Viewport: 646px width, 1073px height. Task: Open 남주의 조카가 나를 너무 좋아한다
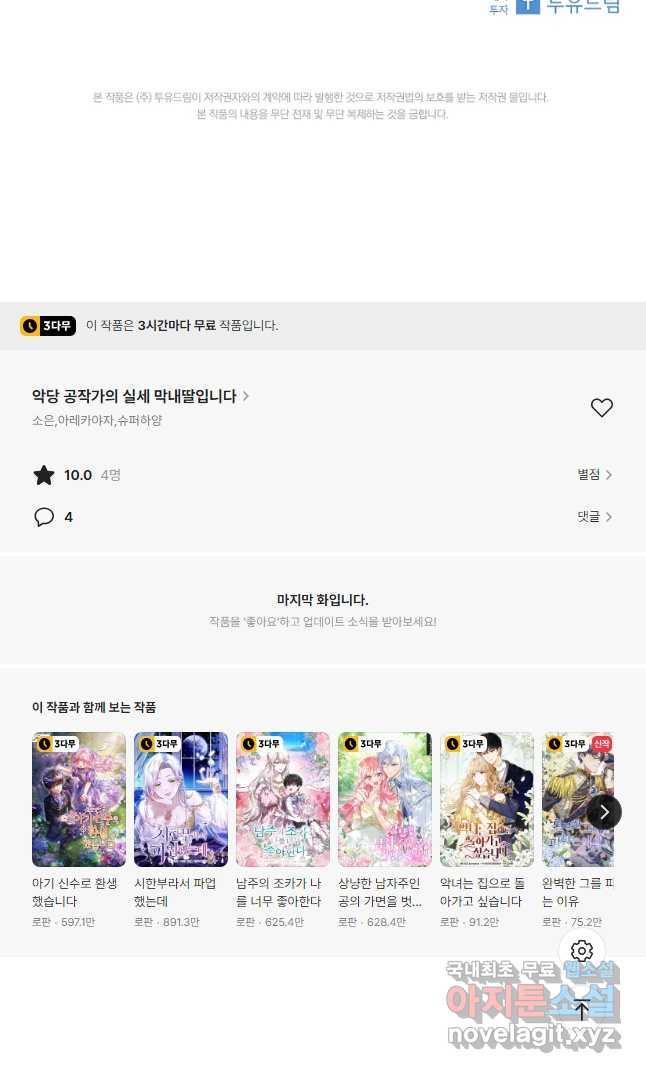pos(283,800)
